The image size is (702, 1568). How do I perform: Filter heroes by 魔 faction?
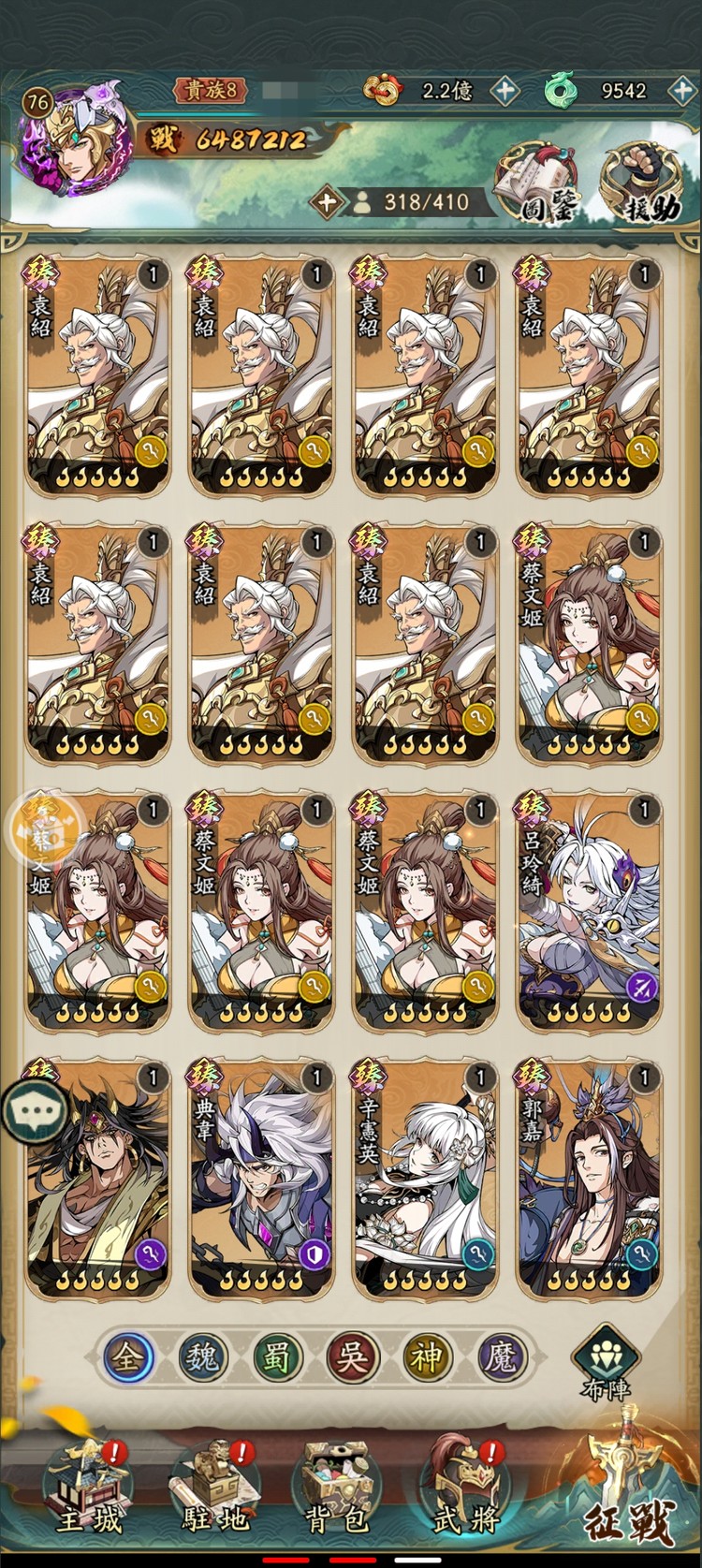click(x=502, y=1356)
